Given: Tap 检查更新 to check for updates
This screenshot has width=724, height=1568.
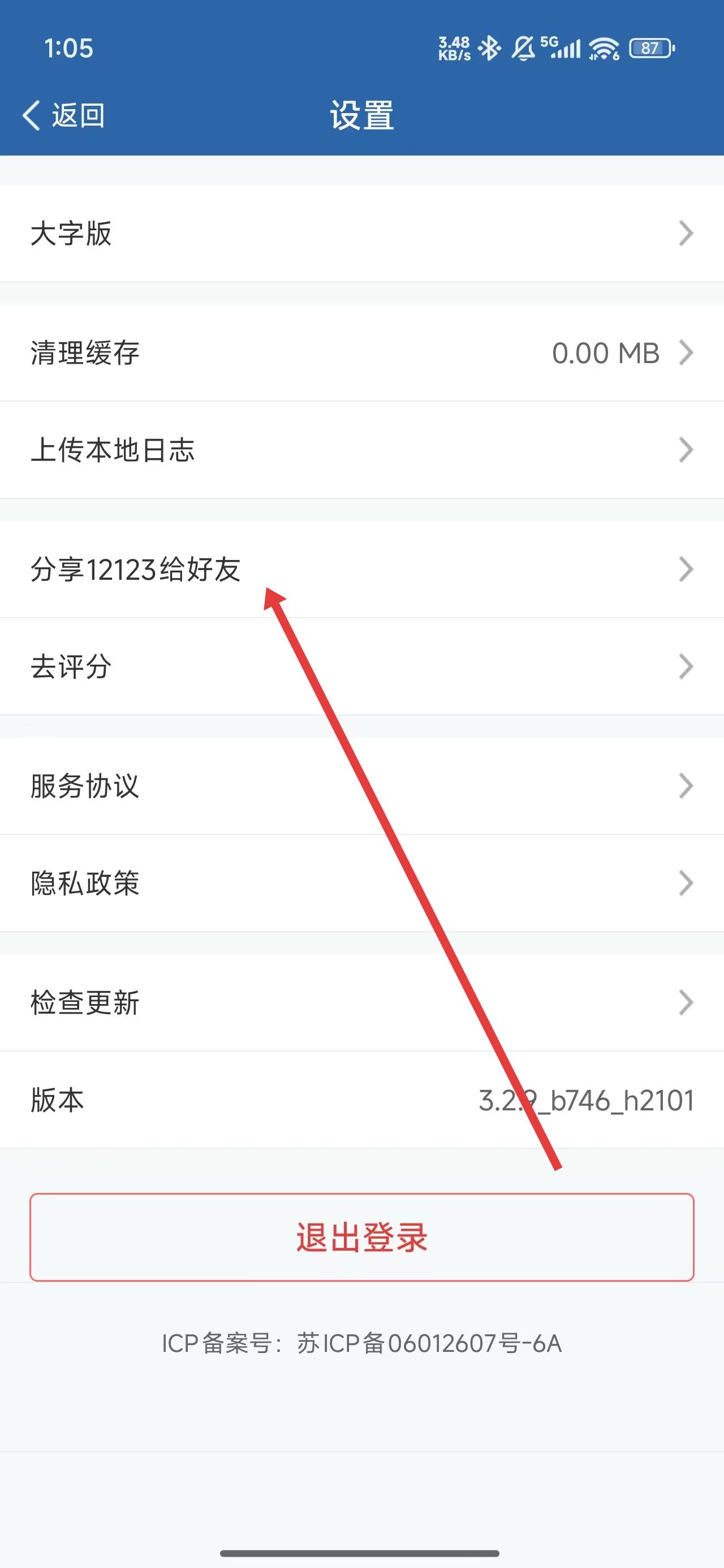Looking at the screenshot, I should (x=361, y=1002).
